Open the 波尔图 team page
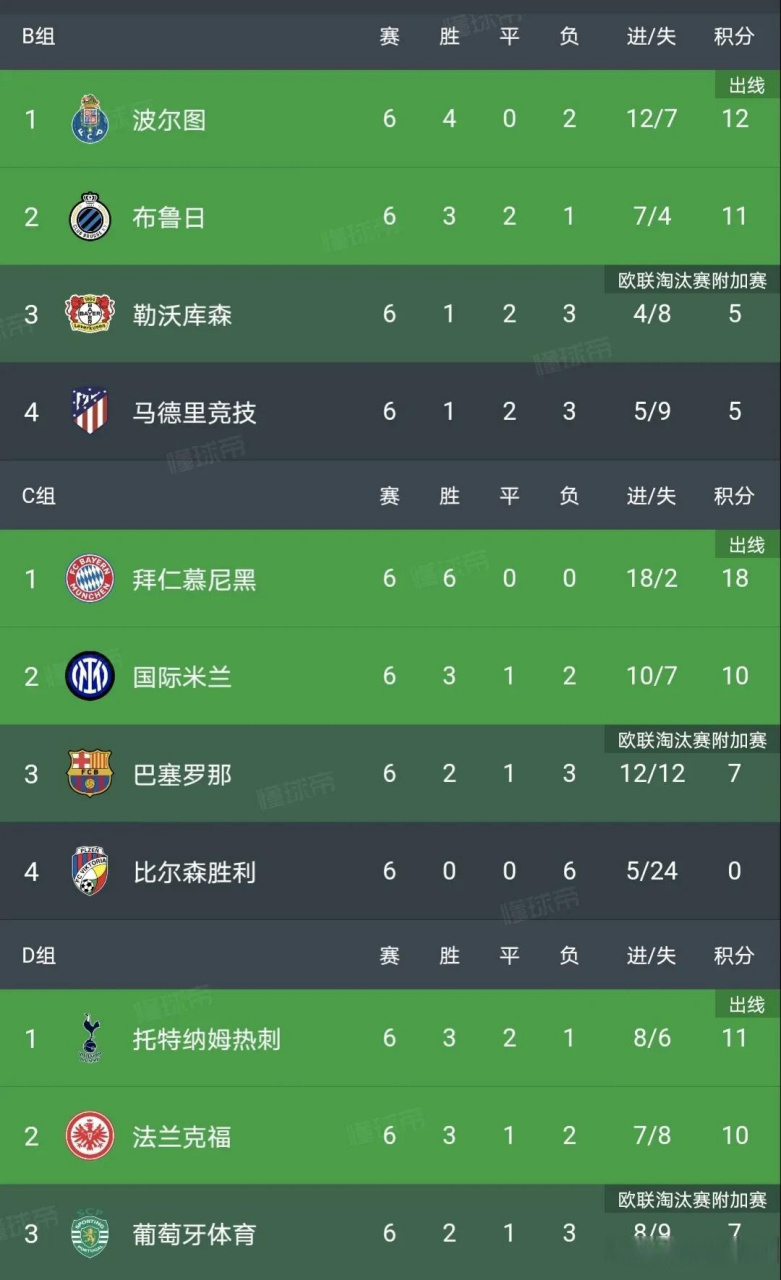The height and width of the screenshot is (1280, 781). 167,118
